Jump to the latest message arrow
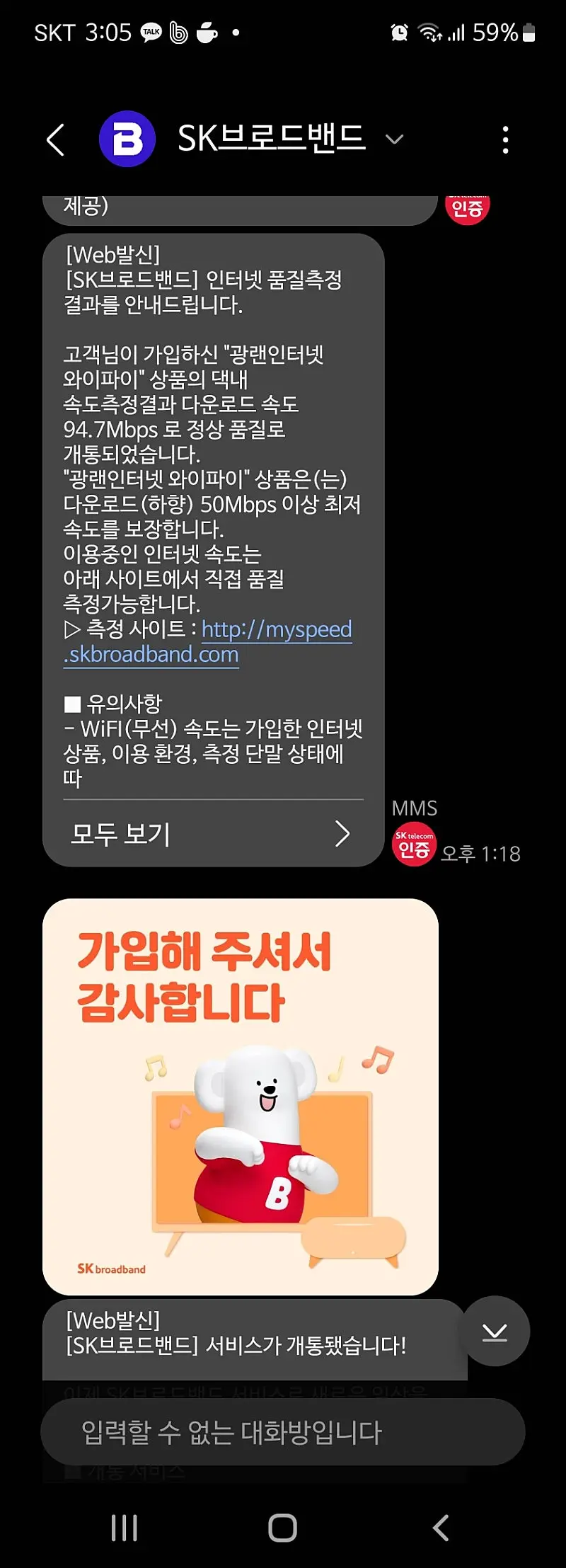Screen dimensions: 566x1568 (495, 1332)
